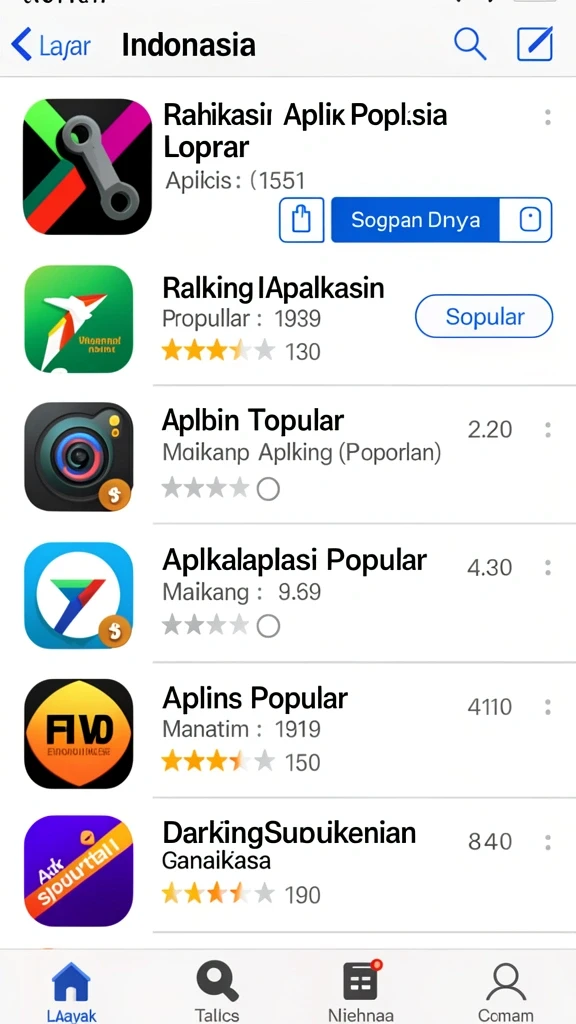Tap the compose edit icon
Image resolution: width=576 pixels, height=1024 pixels.
tap(535, 44)
